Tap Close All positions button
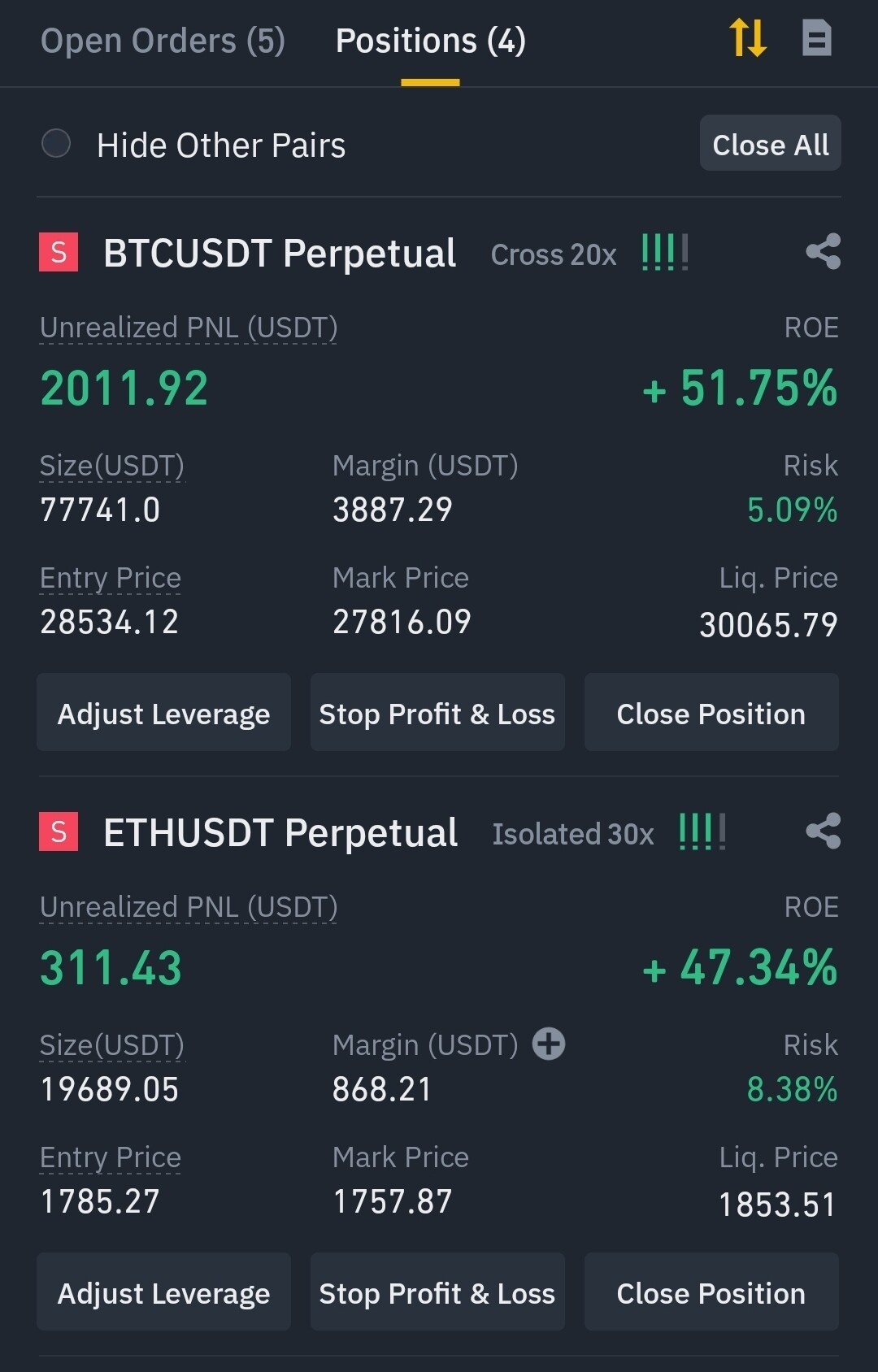This screenshot has width=878, height=1372. tap(770, 144)
